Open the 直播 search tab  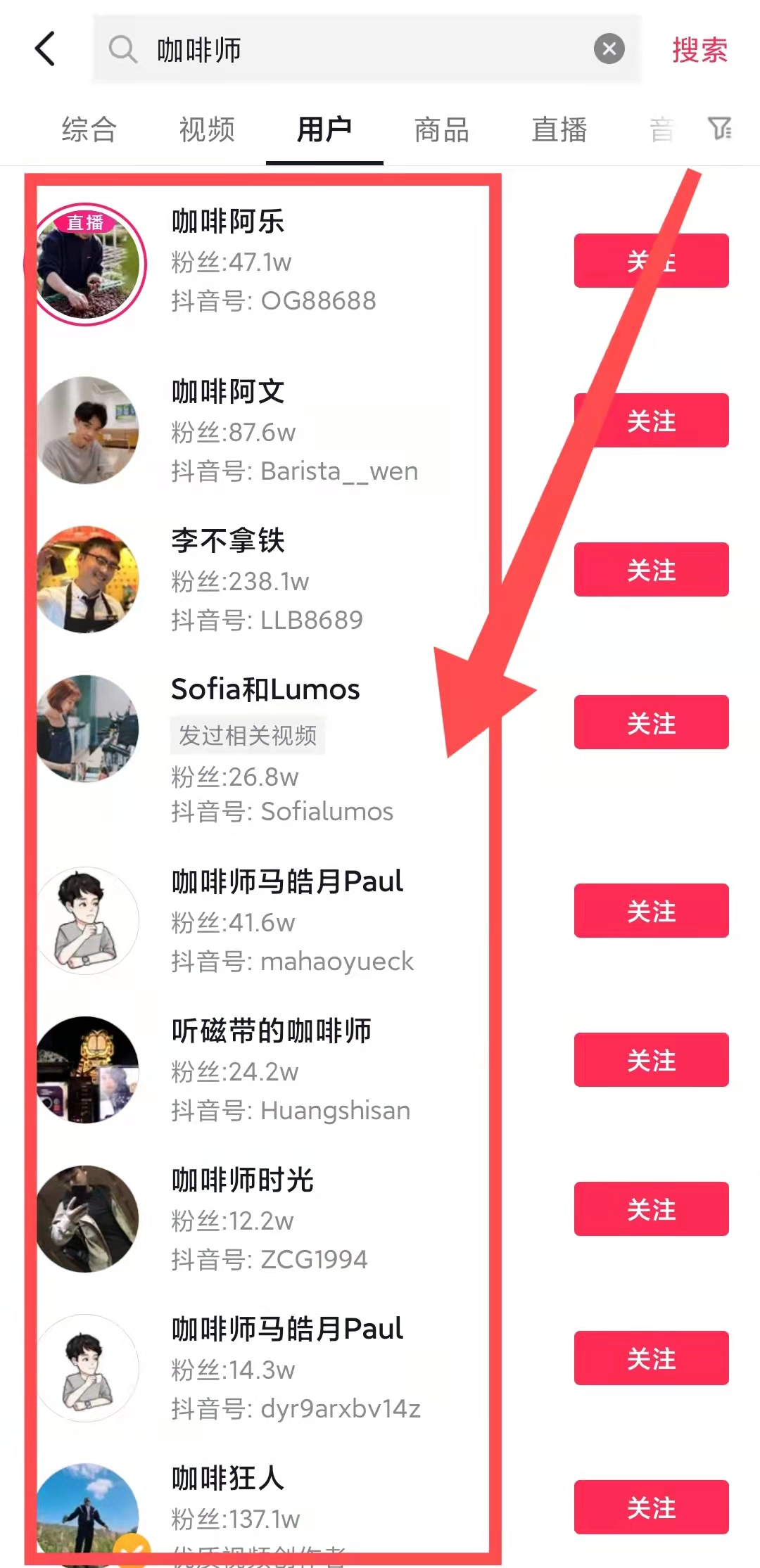click(x=559, y=129)
